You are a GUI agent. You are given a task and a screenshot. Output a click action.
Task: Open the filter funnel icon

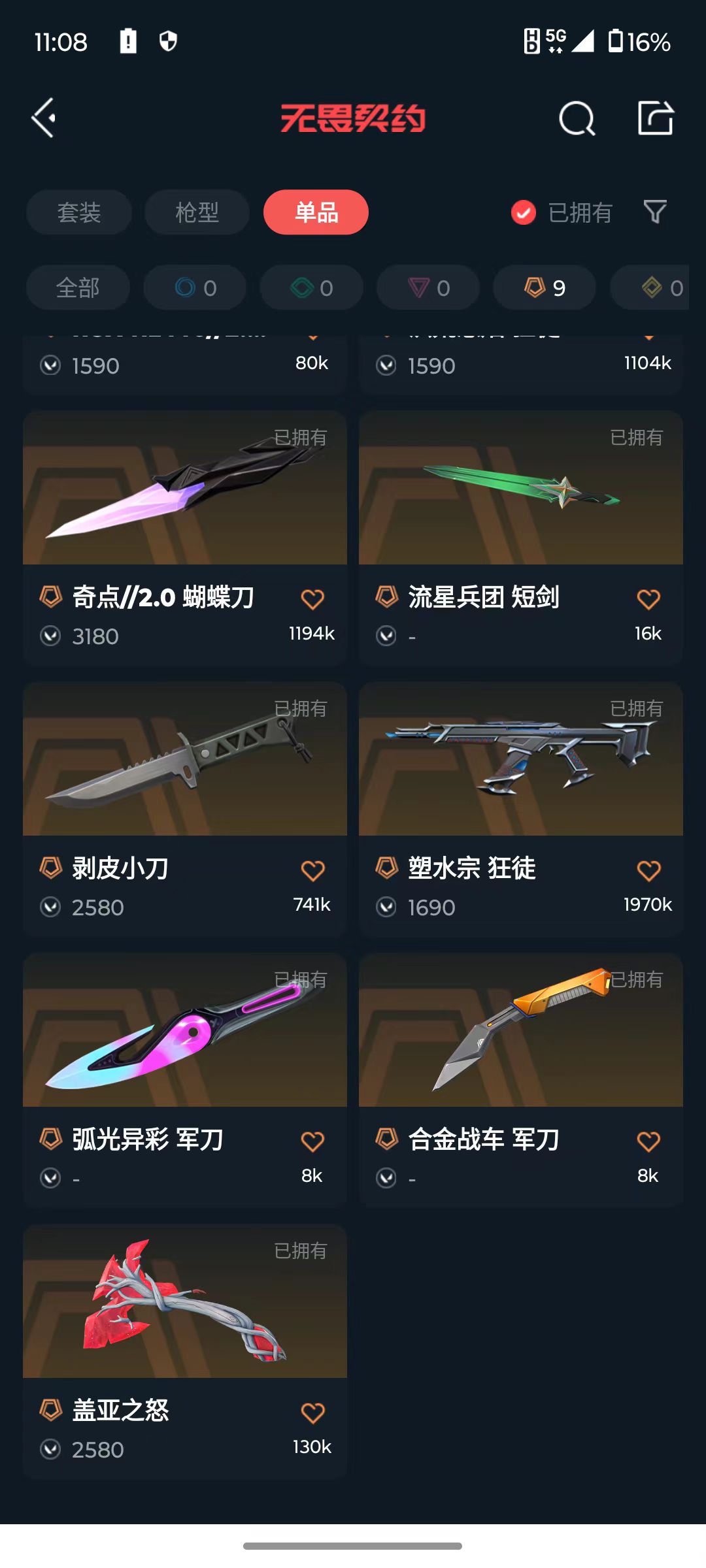655,212
